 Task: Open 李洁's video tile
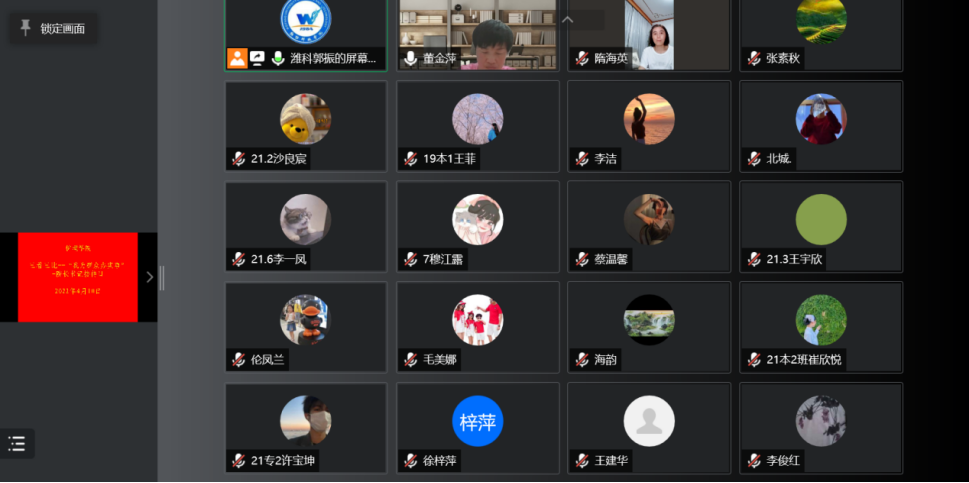(x=648, y=126)
